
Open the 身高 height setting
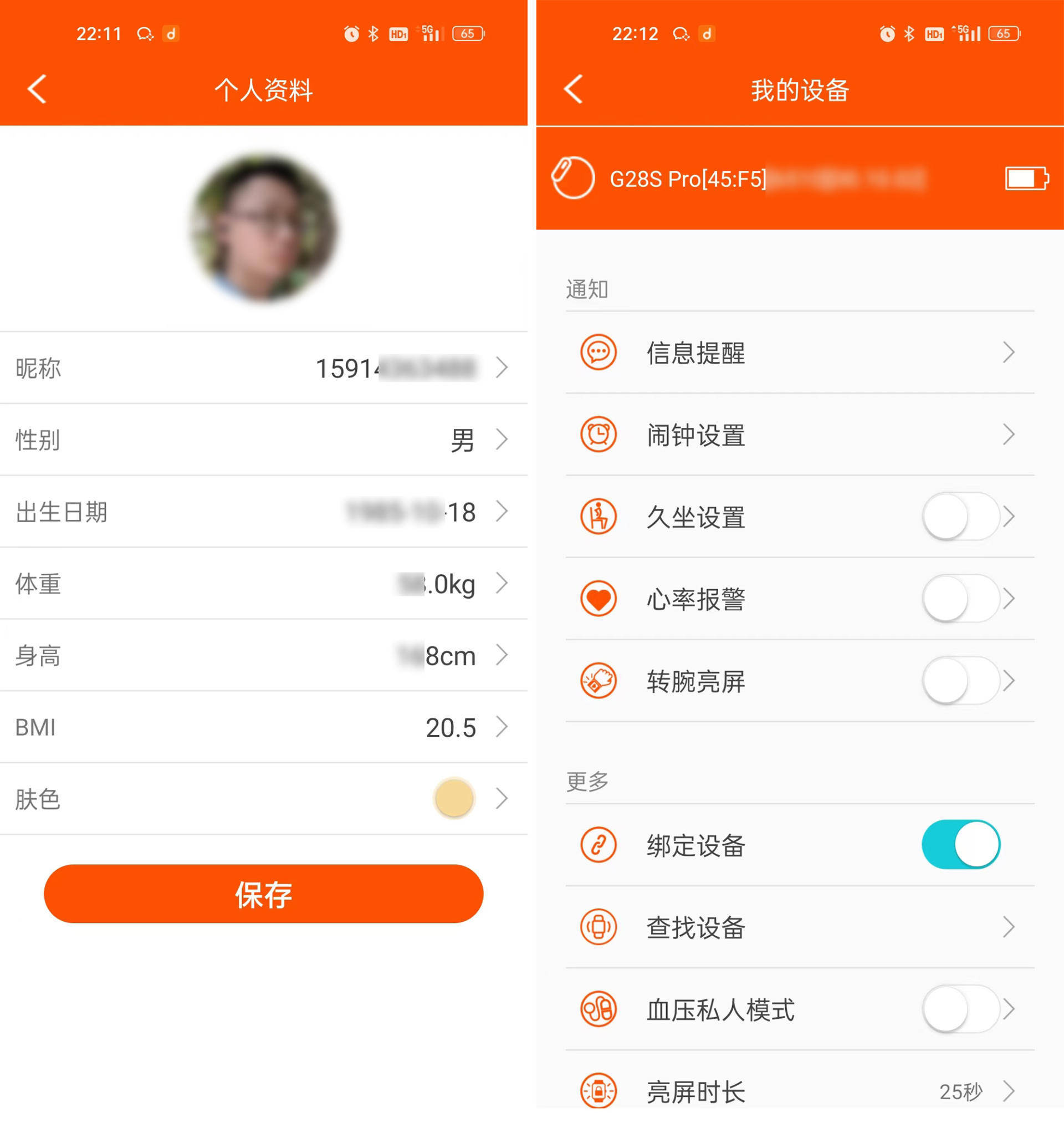[263, 656]
